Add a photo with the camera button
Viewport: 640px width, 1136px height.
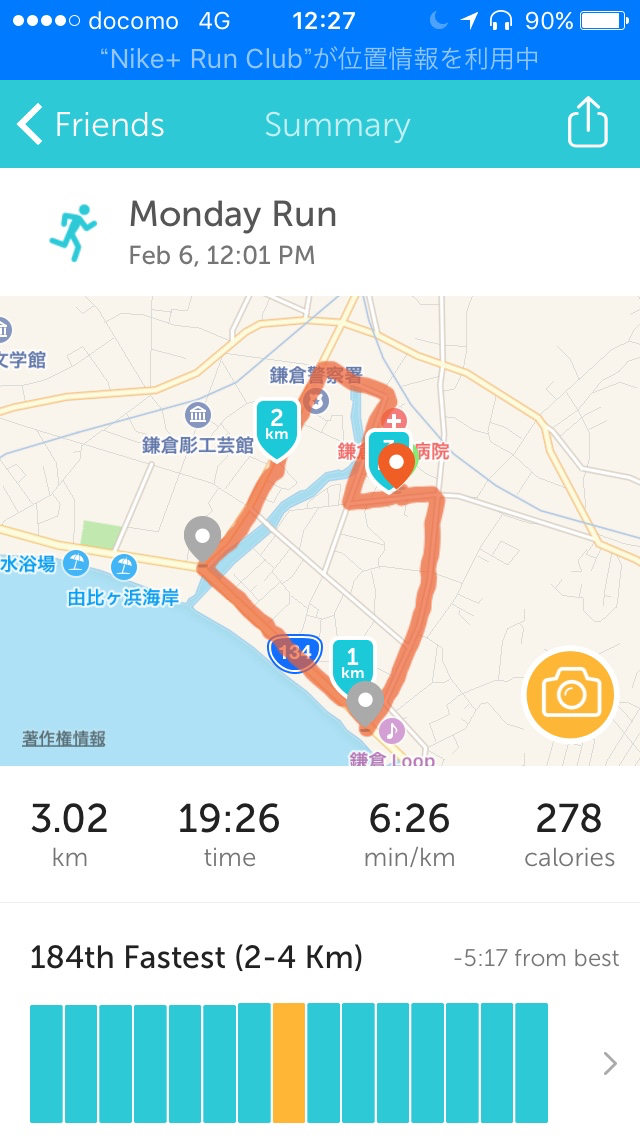pos(570,694)
